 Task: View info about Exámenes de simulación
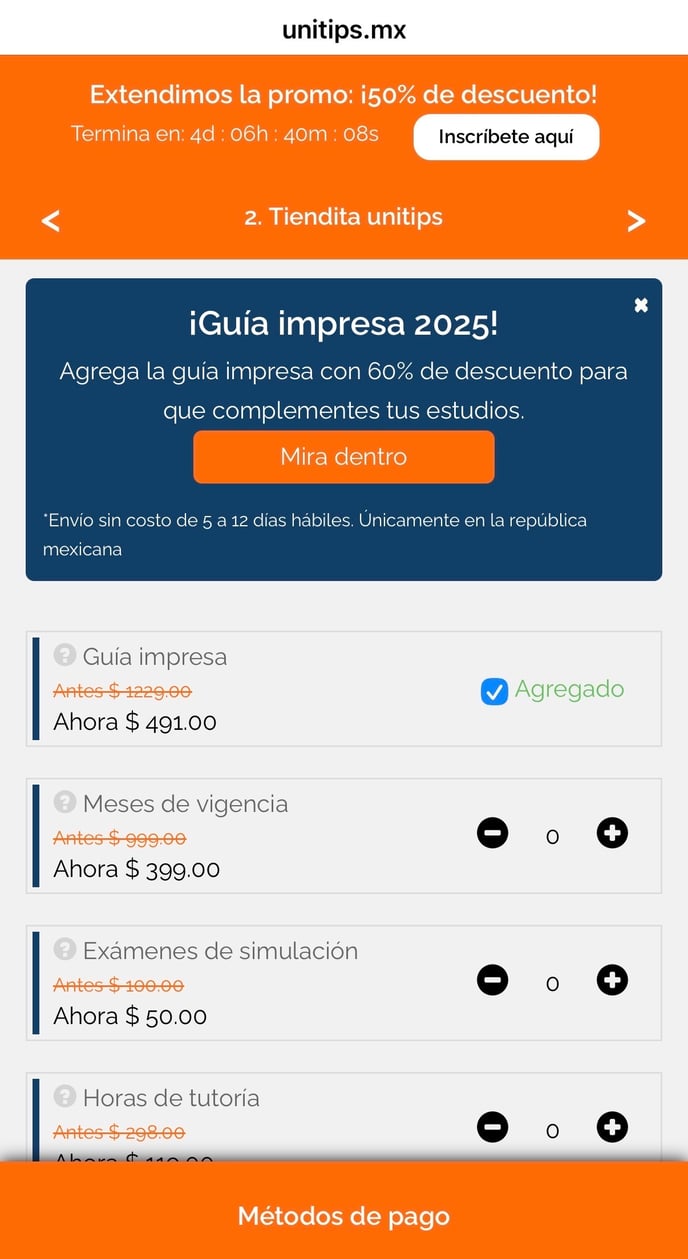65,949
